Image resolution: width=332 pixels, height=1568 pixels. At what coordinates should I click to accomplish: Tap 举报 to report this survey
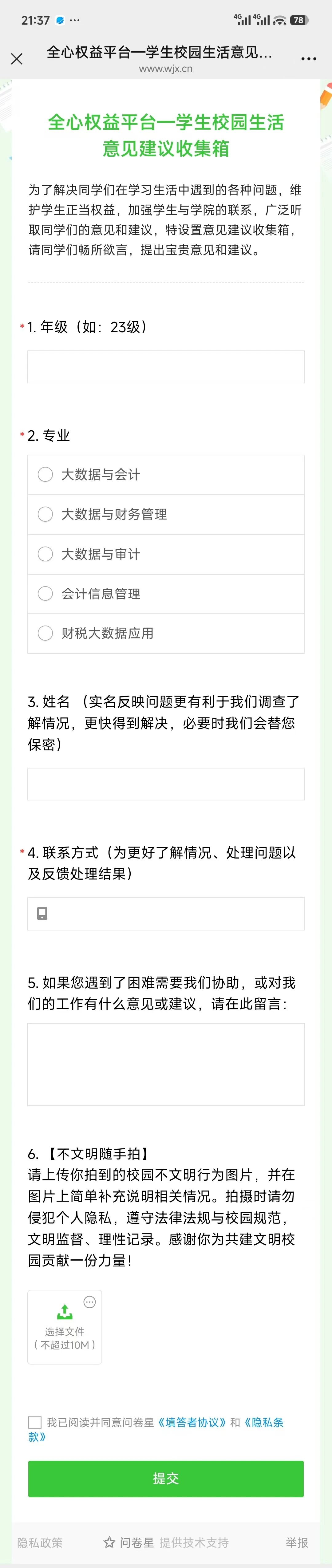pyautogui.click(x=297, y=1542)
